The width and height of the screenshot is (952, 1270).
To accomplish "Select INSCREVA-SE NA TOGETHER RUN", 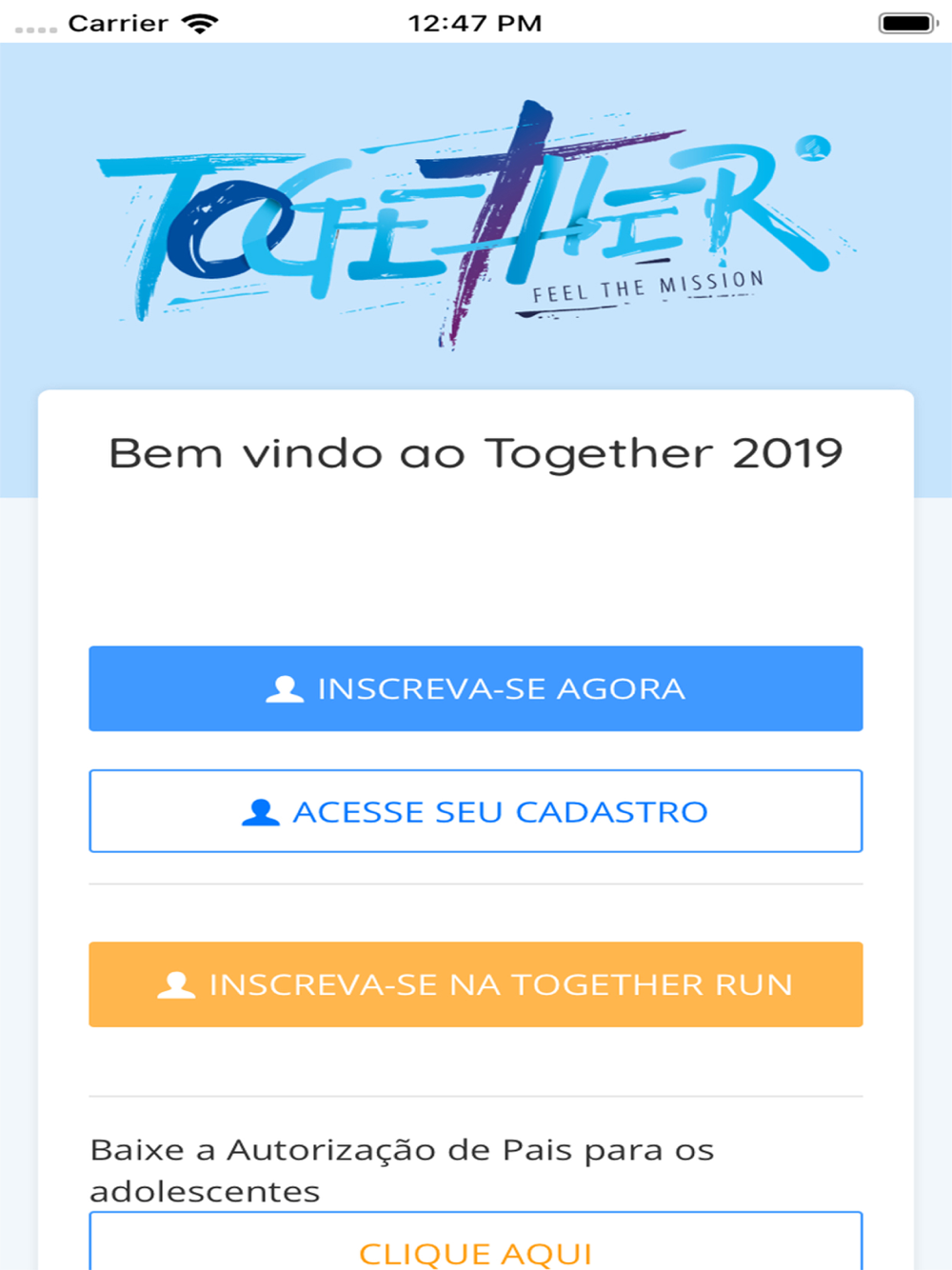I will (476, 984).
